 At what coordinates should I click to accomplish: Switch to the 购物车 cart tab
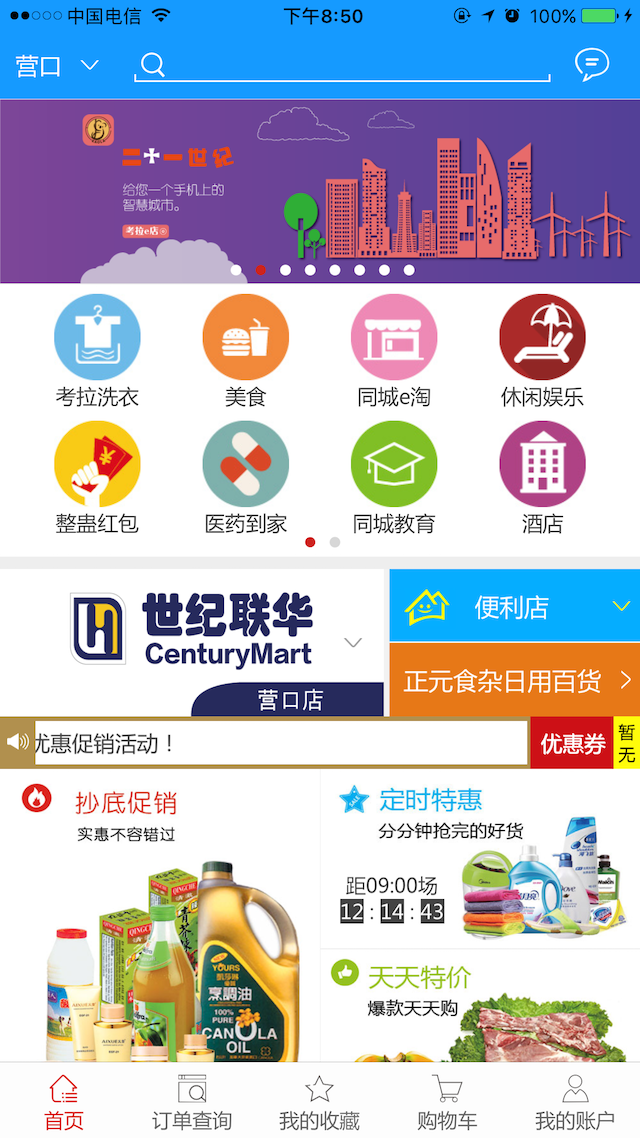click(447, 1102)
